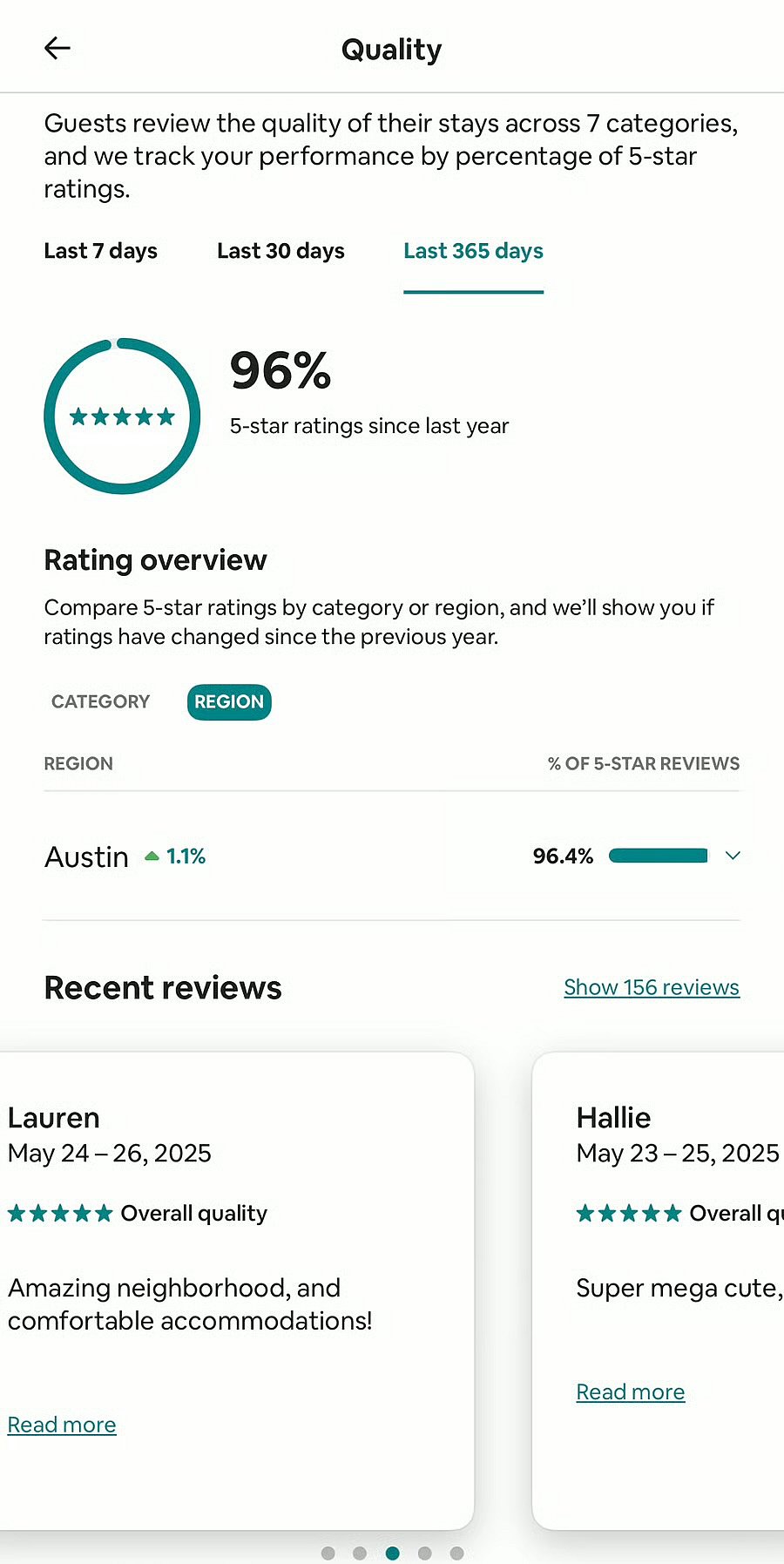Open the Show 156 reviews link
The width and height of the screenshot is (784, 1564).
coord(652,987)
